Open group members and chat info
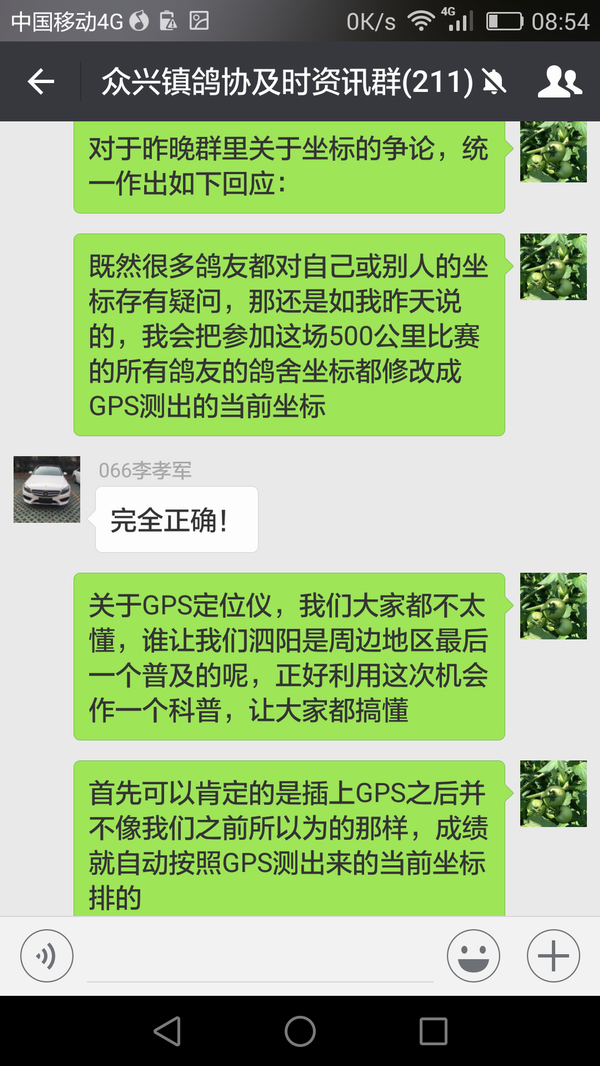Viewport: 600px width, 1066px height. (559, 82)
